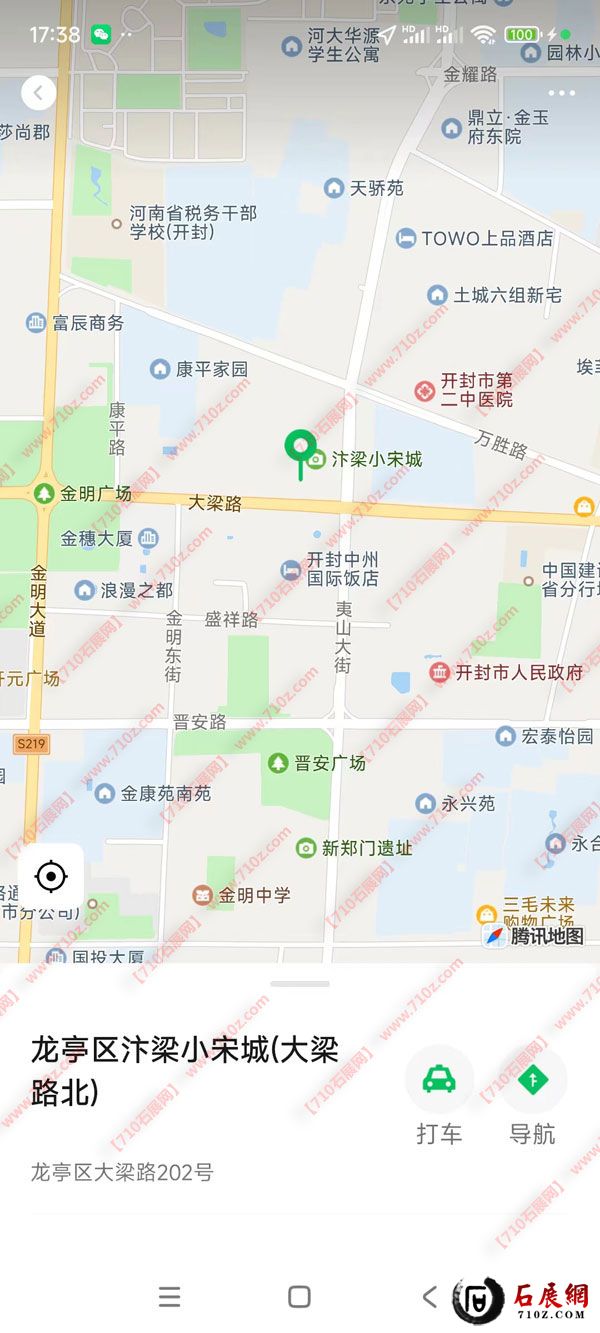Tap the system home button
Viewport: 600px width, 1333px height.
coord(299,1297)
